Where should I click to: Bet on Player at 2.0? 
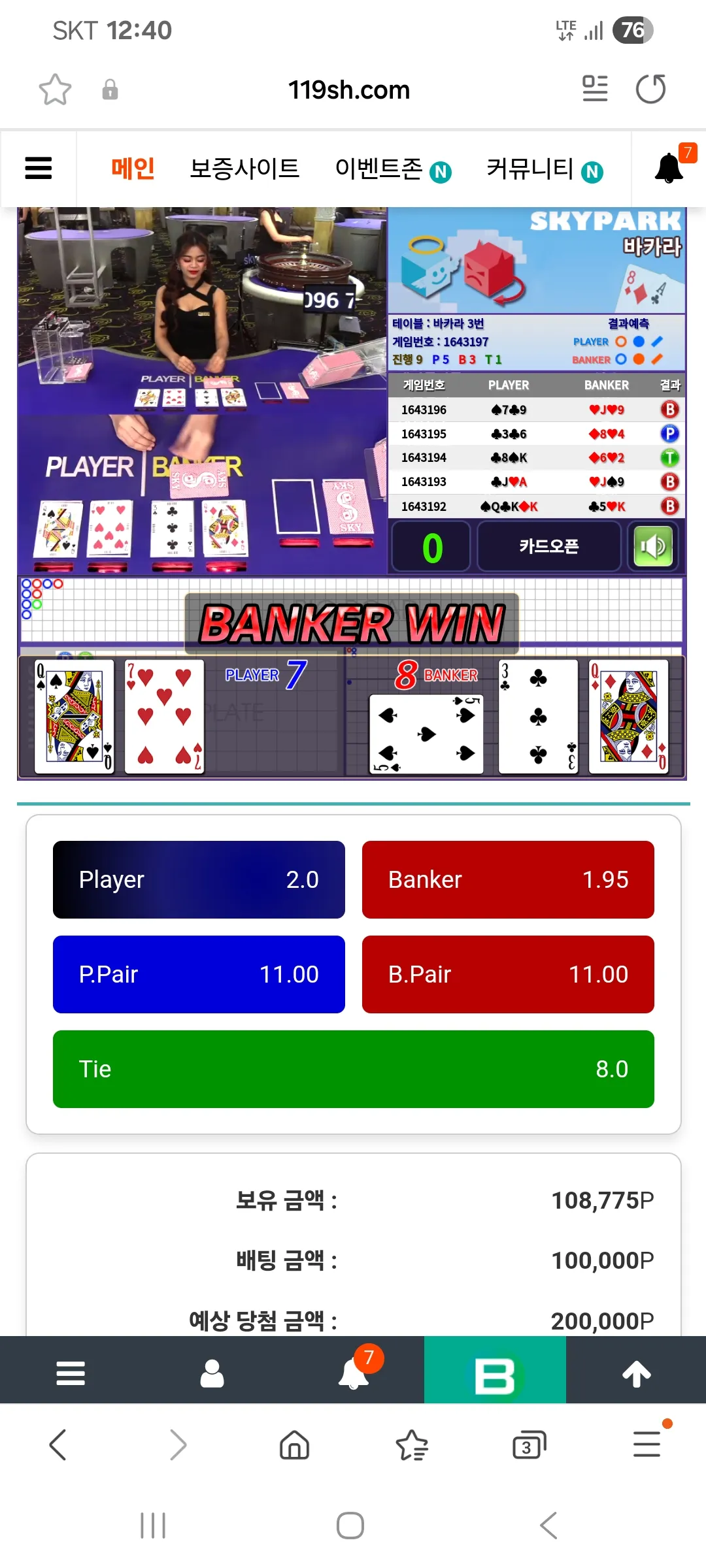click(199, 879)
